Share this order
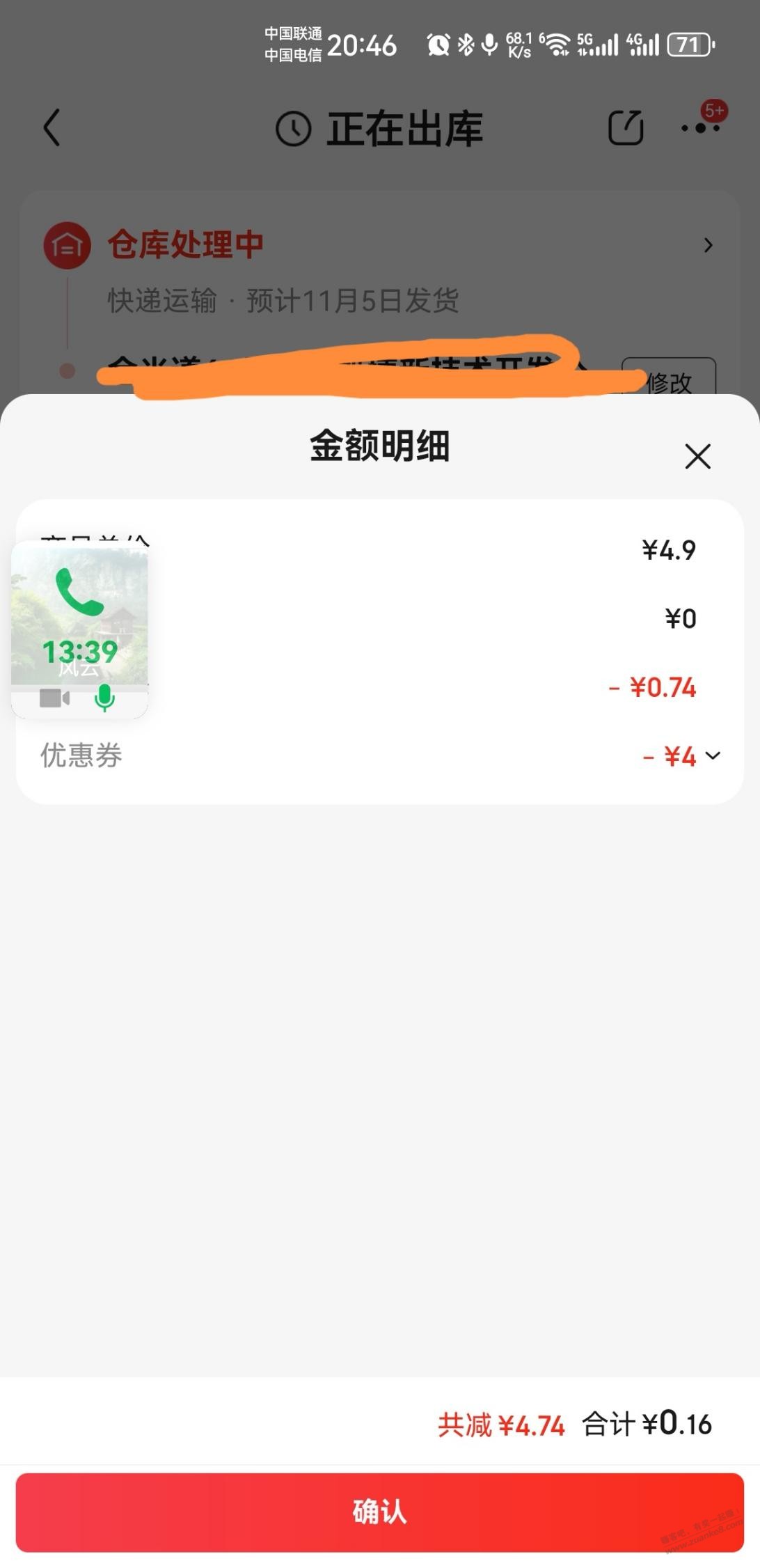The image size is (760, 1568). click(626, 128)
